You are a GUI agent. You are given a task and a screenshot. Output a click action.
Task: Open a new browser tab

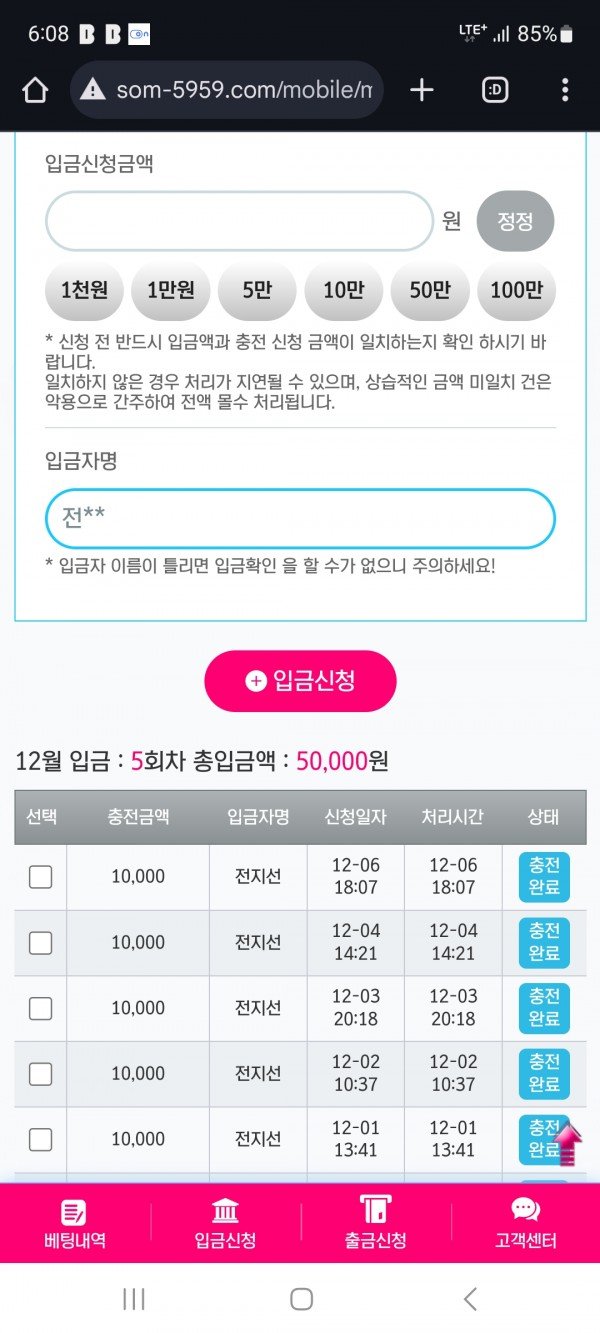click(422, 91)
